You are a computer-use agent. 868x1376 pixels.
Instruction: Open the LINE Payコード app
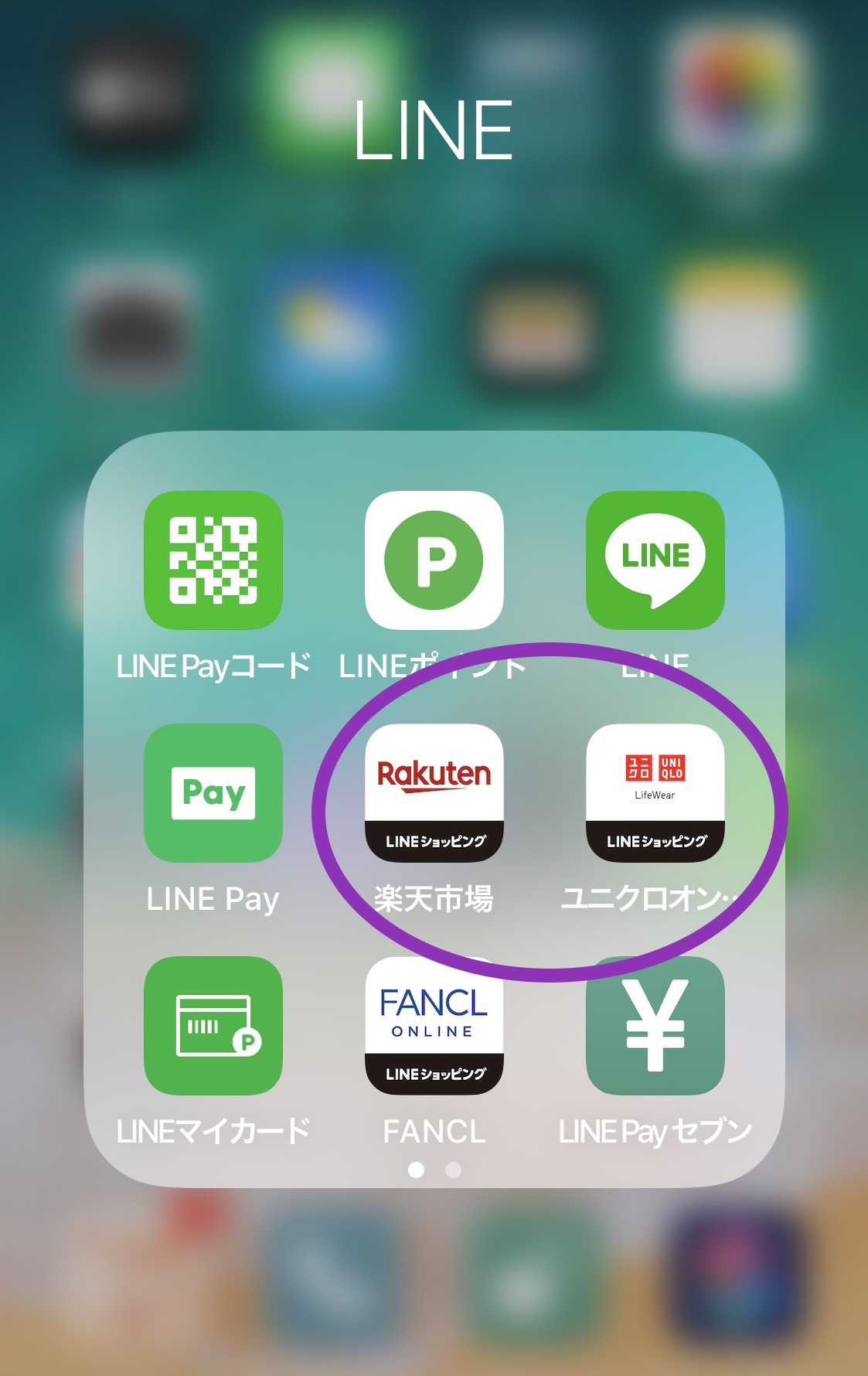tap(213, 560)
